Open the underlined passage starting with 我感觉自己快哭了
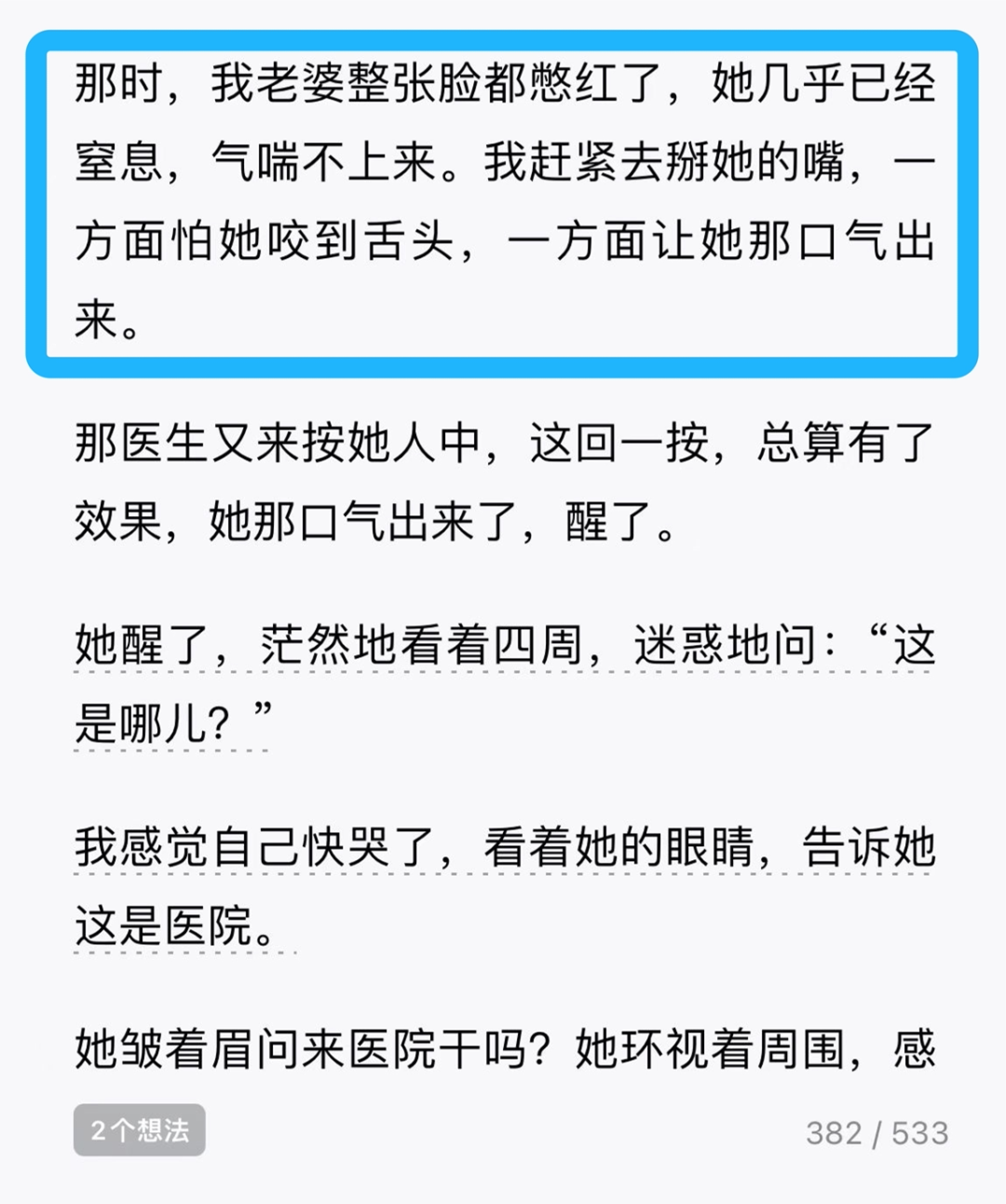This screenshot has height=1204, width=1006. pyautogui.click(x=503, y=848)
